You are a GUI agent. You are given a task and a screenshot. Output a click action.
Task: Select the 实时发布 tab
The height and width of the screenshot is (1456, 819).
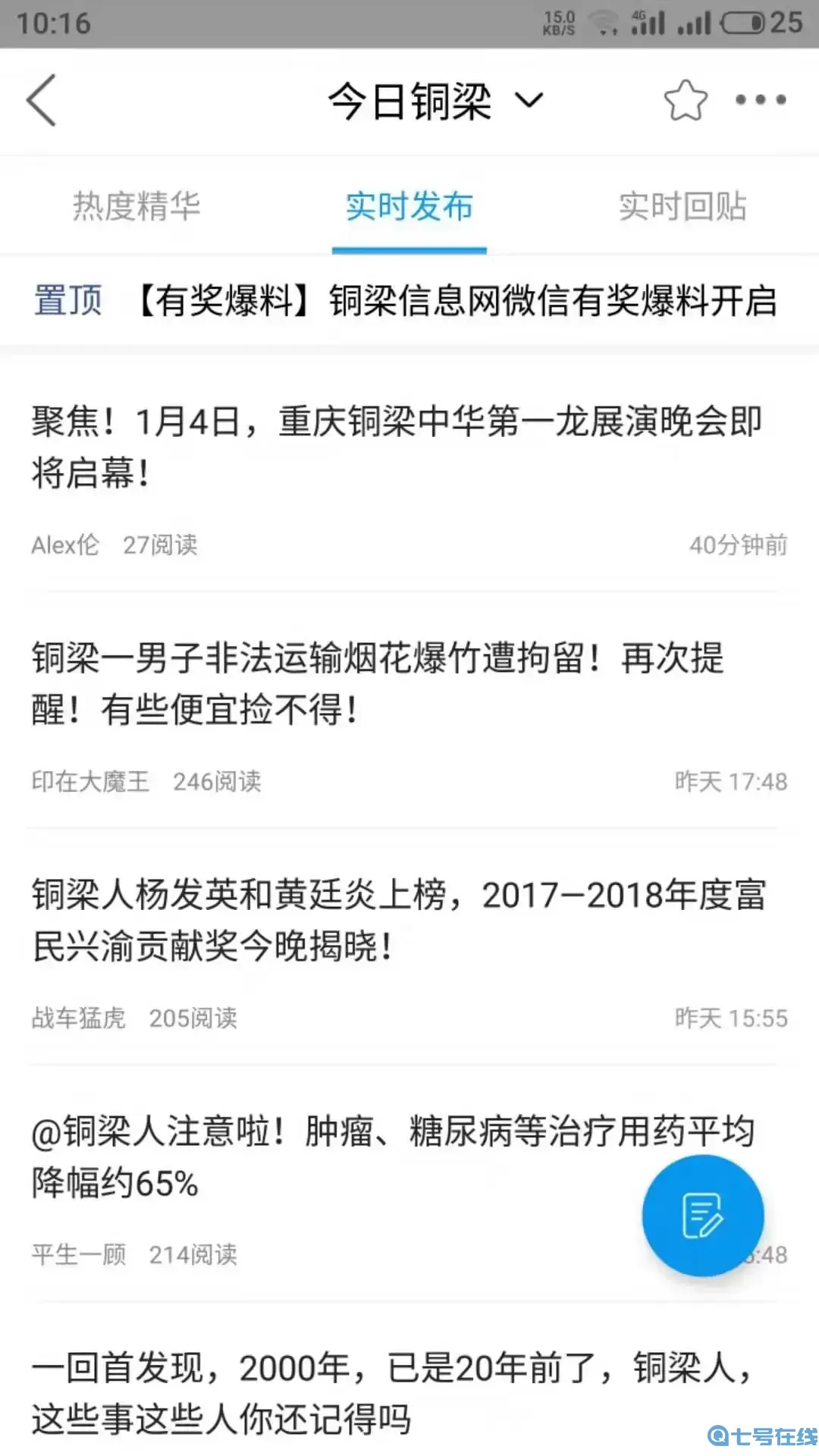[x=409, y=206]
